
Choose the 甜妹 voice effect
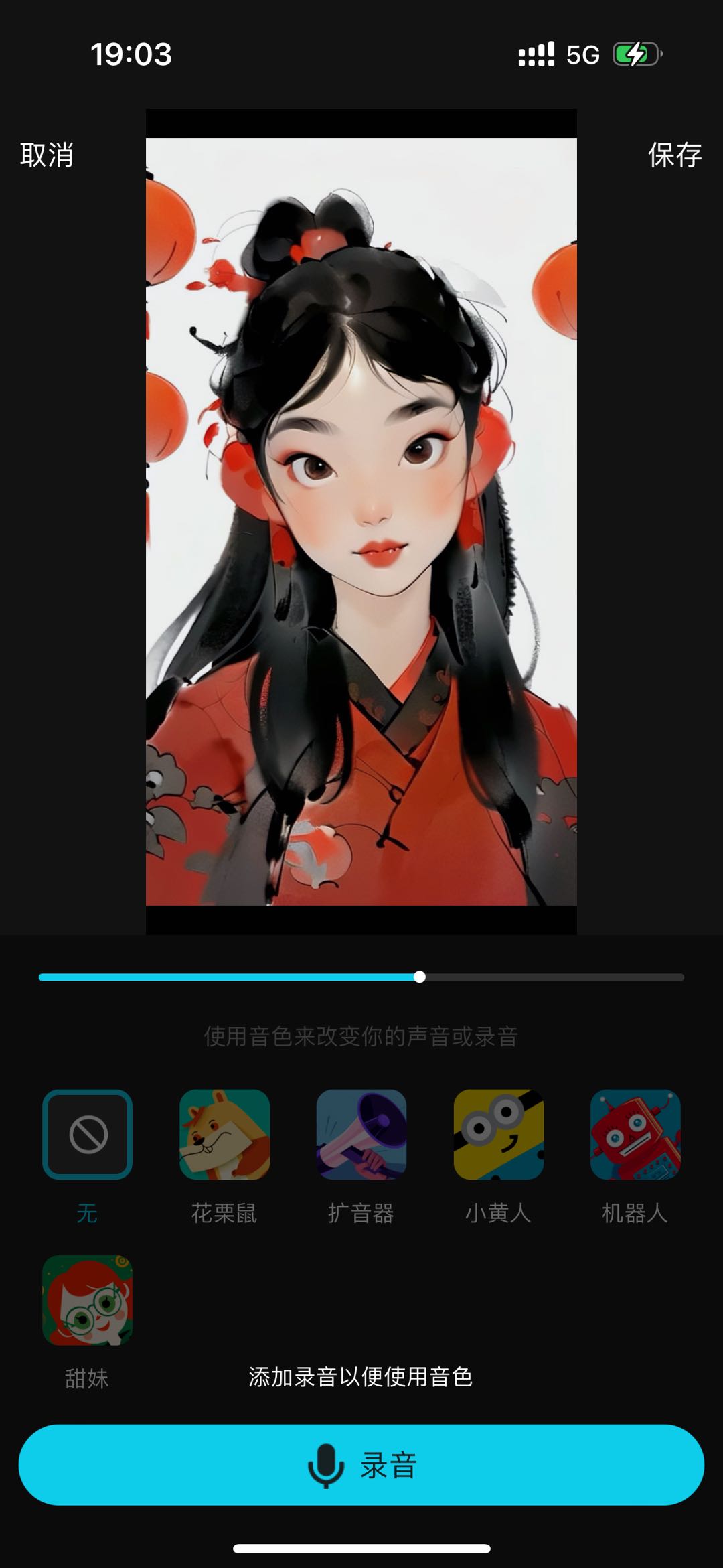pos(87,1299)
